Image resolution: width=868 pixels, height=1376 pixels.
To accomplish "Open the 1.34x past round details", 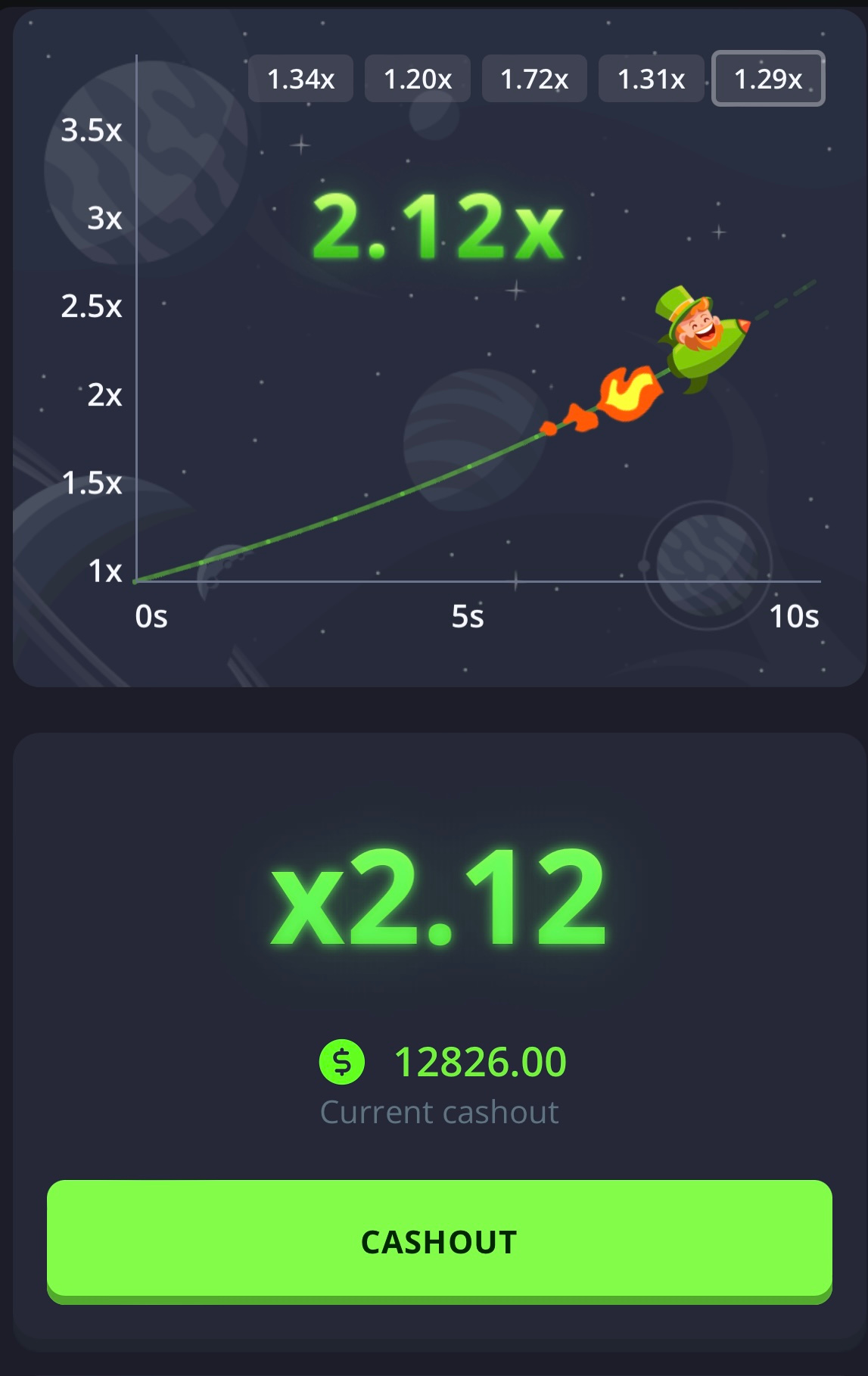I will [x=300, y=78].
